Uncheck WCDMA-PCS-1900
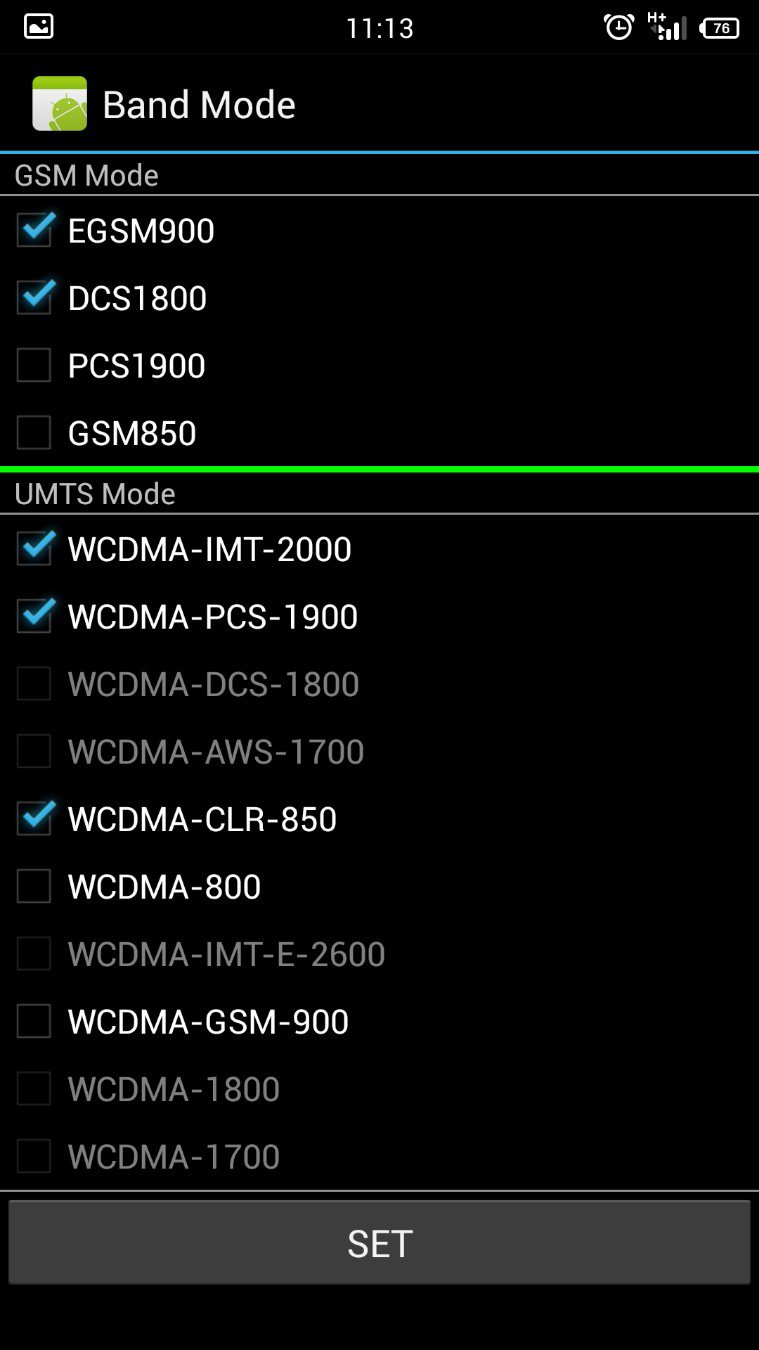The image size is (759, 1350). click(x=34, y=617)
